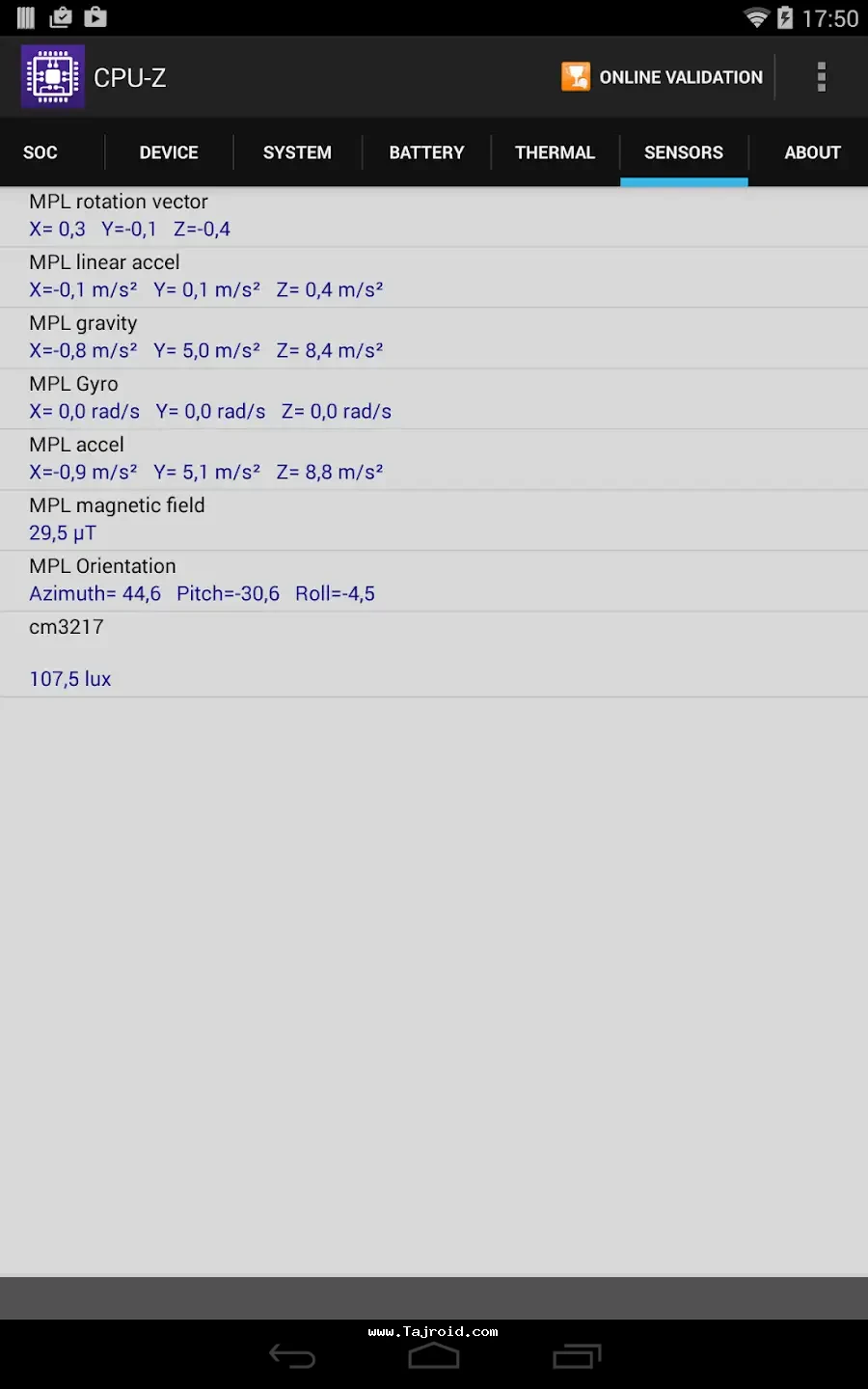Tap Online Validation button
Screen dimensions: 868x1389
(663, 77)
